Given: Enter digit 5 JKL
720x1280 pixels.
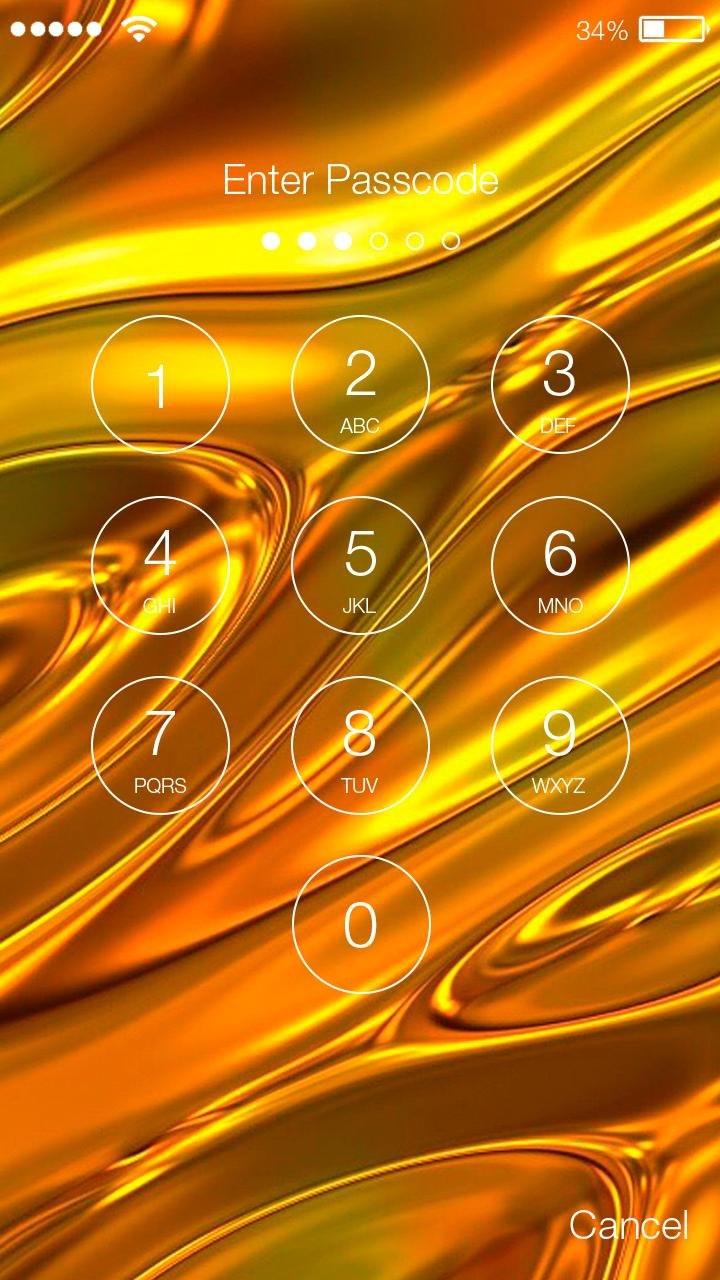Looking at the screenshot, I should [360, 565].
